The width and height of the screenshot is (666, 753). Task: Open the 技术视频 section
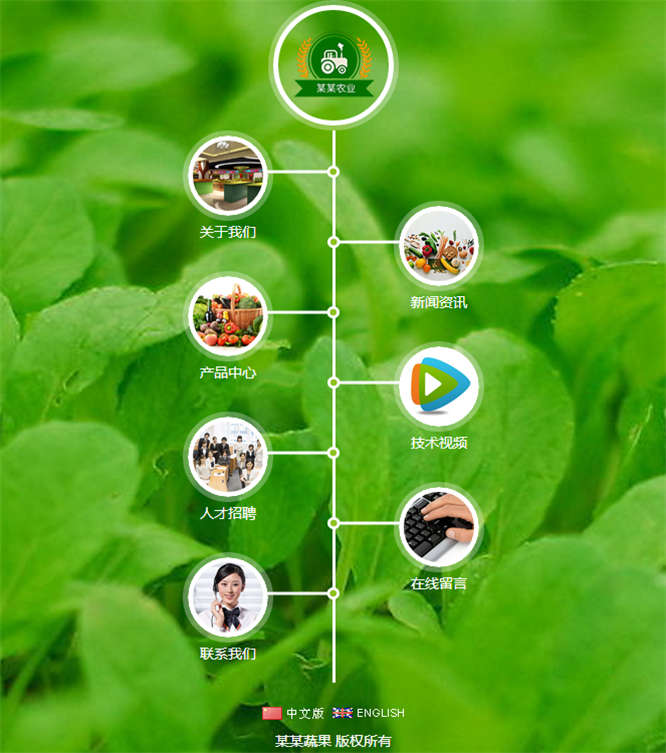tap(439, 386)
